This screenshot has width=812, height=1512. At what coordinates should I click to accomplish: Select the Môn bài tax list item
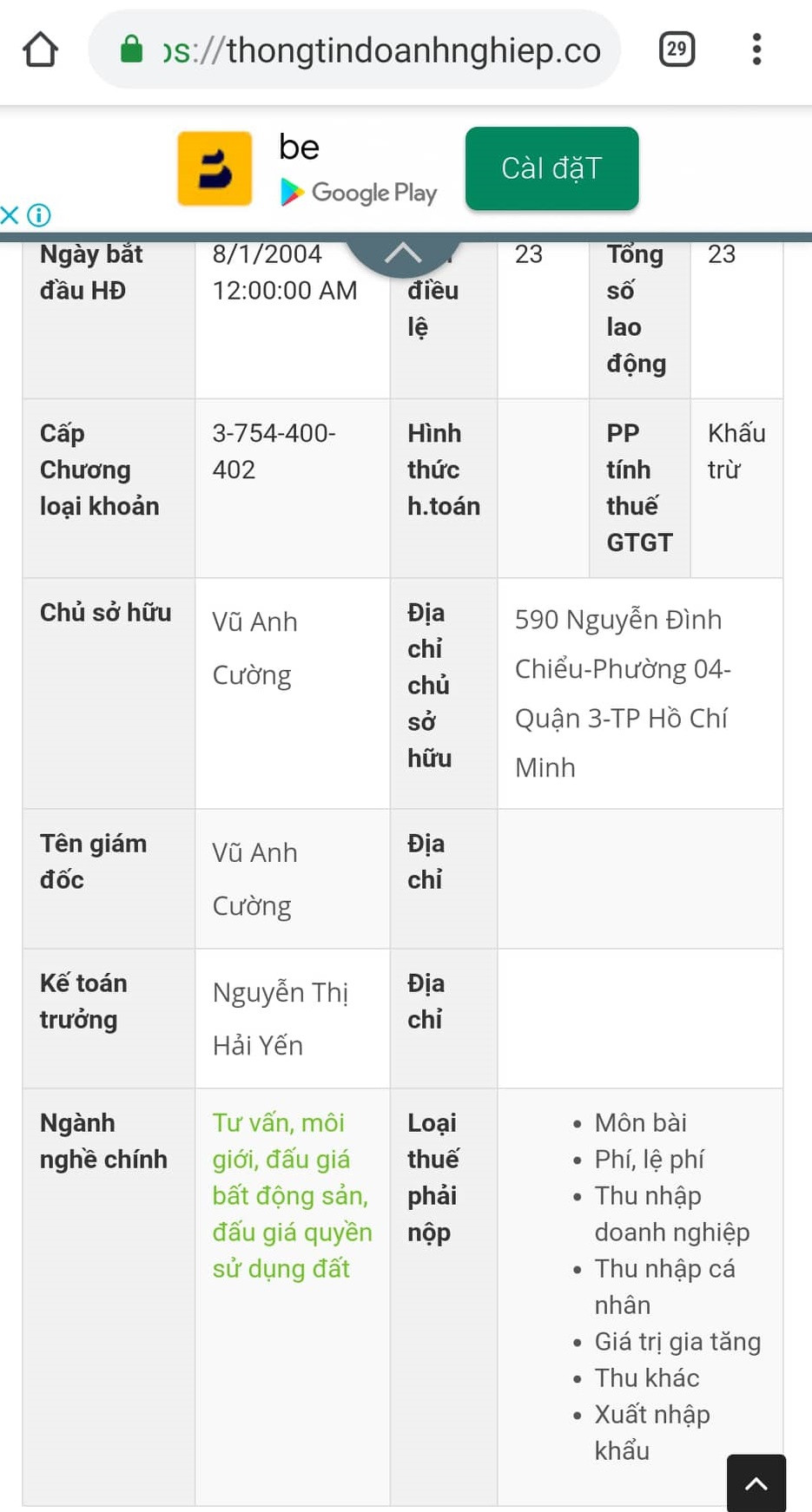point(640,1122)
